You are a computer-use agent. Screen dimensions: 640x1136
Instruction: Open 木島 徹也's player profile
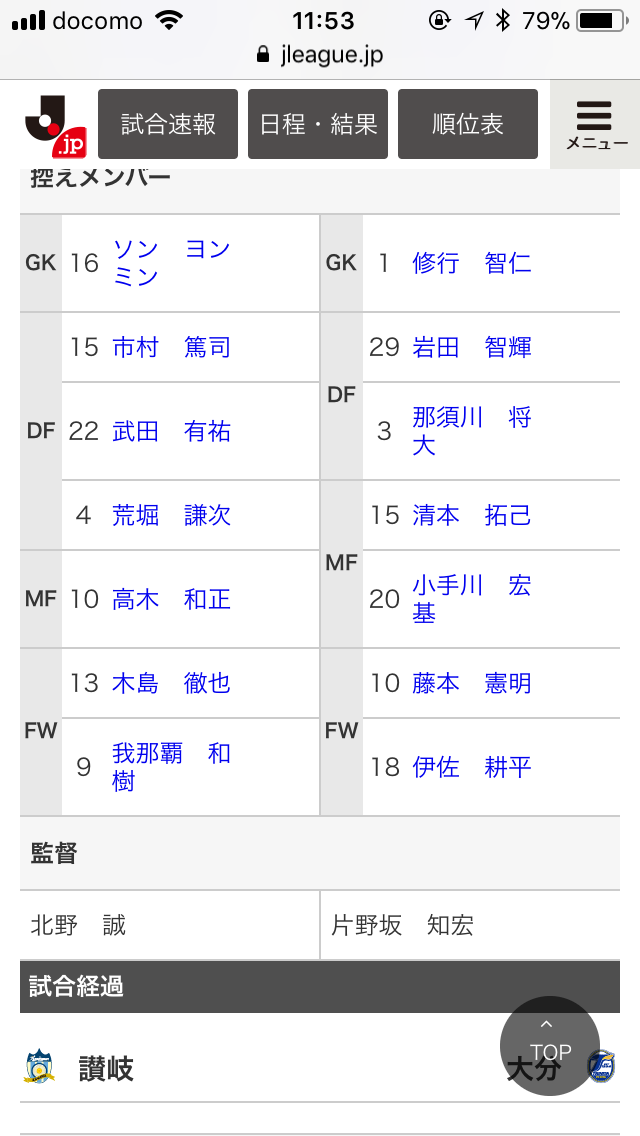(x=171, y=683)
